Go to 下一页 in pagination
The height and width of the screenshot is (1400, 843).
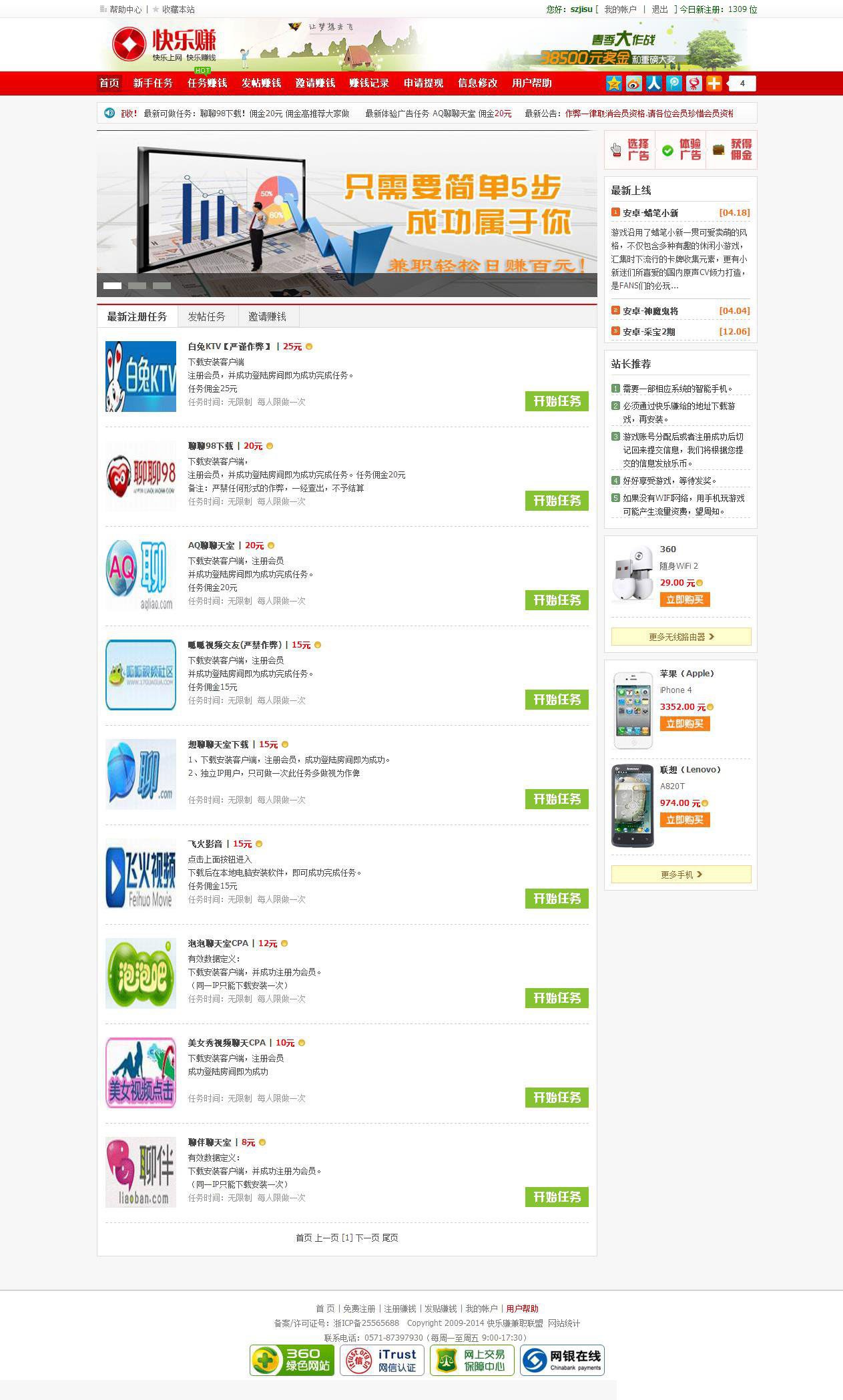[x=367, y=1238]
